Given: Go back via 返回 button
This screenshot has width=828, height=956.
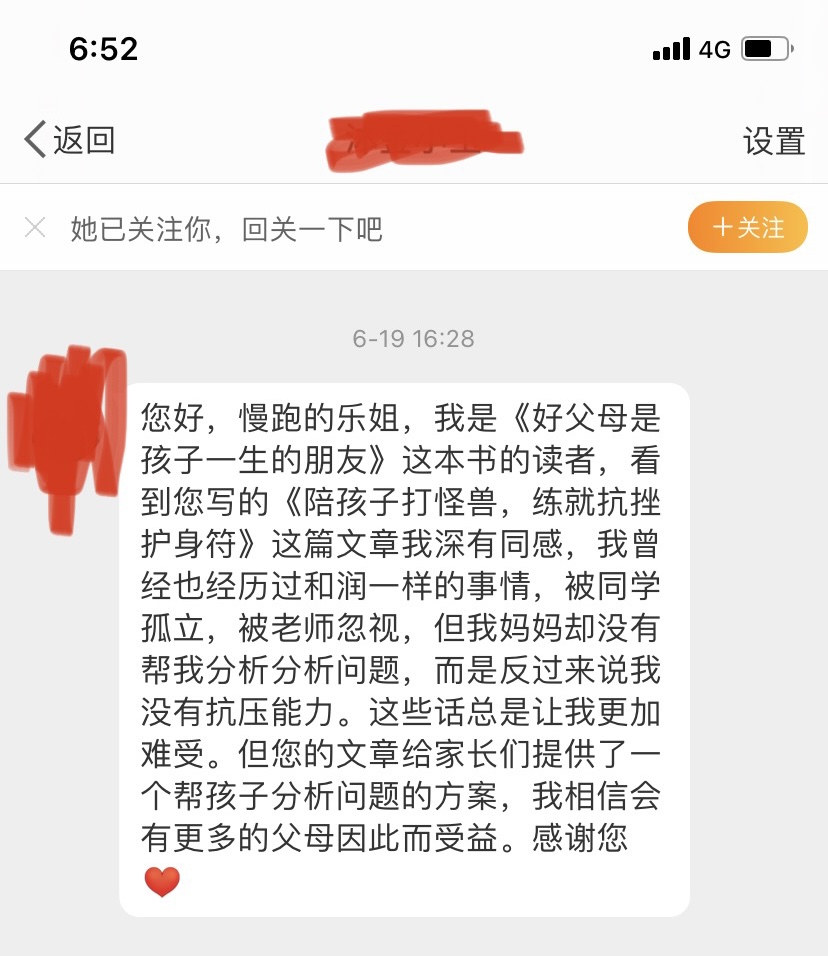Looking at the screenshot, I should pos(70,140).
